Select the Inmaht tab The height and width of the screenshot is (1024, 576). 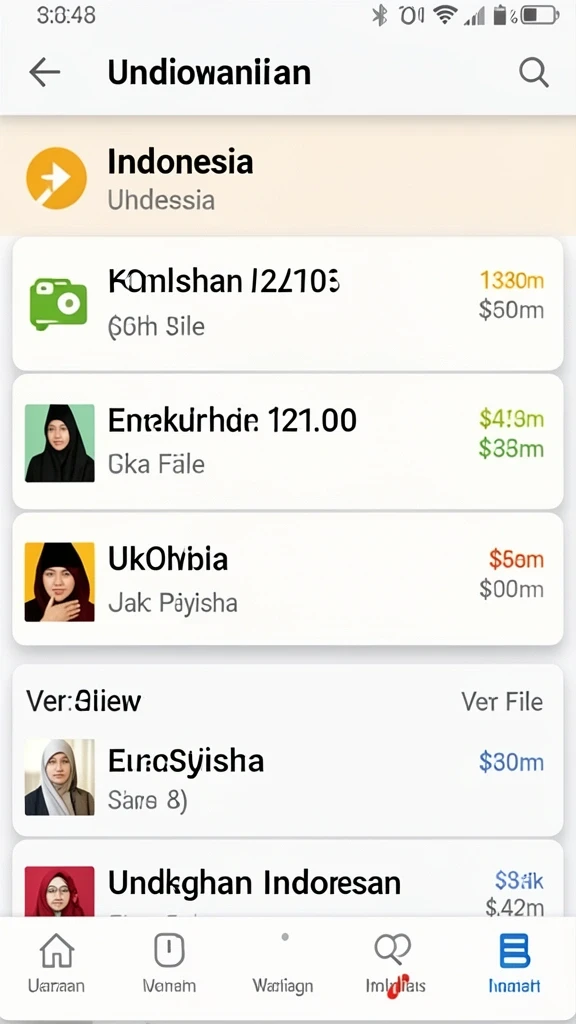tap(514, 963)
